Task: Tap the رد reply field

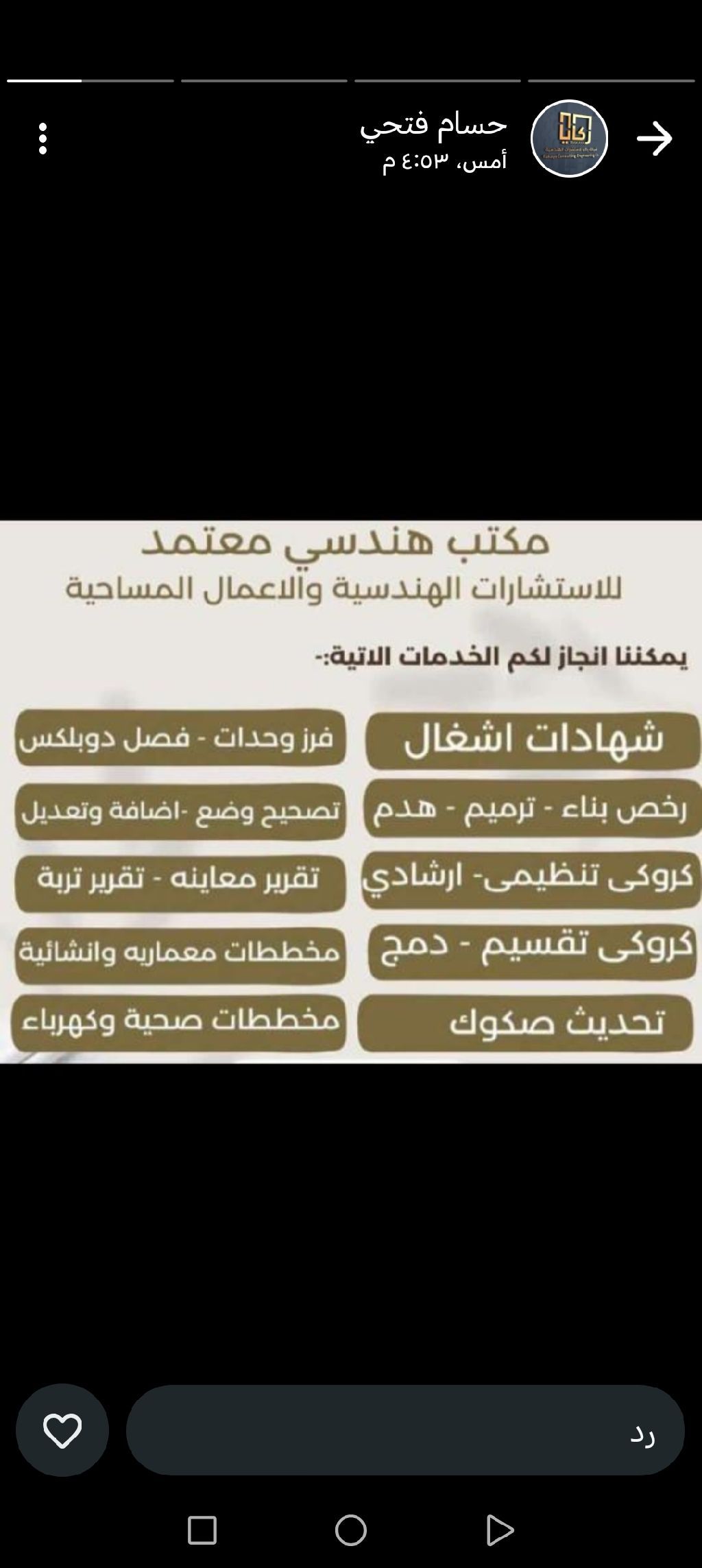Action: click(404, 1430)
